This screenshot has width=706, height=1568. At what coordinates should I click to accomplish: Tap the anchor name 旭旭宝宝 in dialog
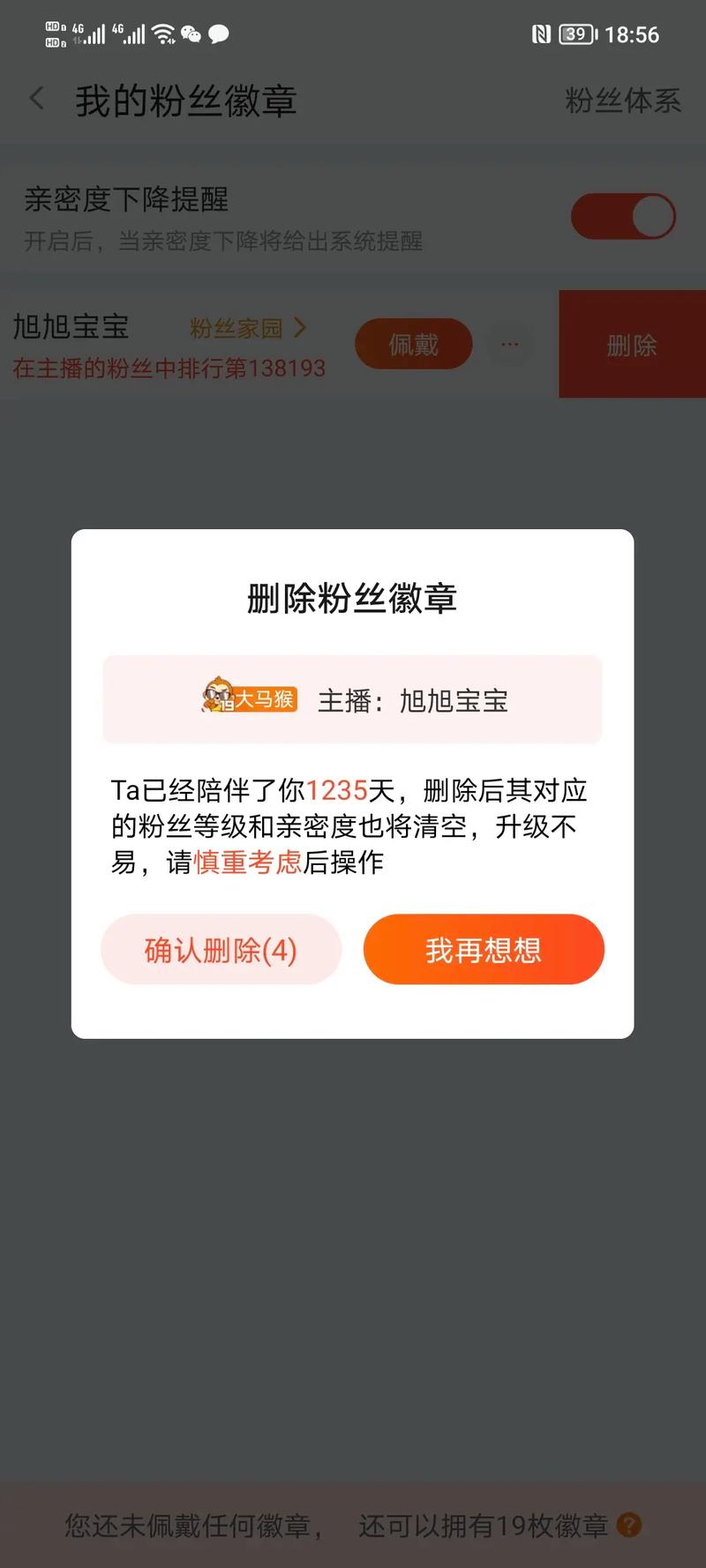tap(452, 699)
